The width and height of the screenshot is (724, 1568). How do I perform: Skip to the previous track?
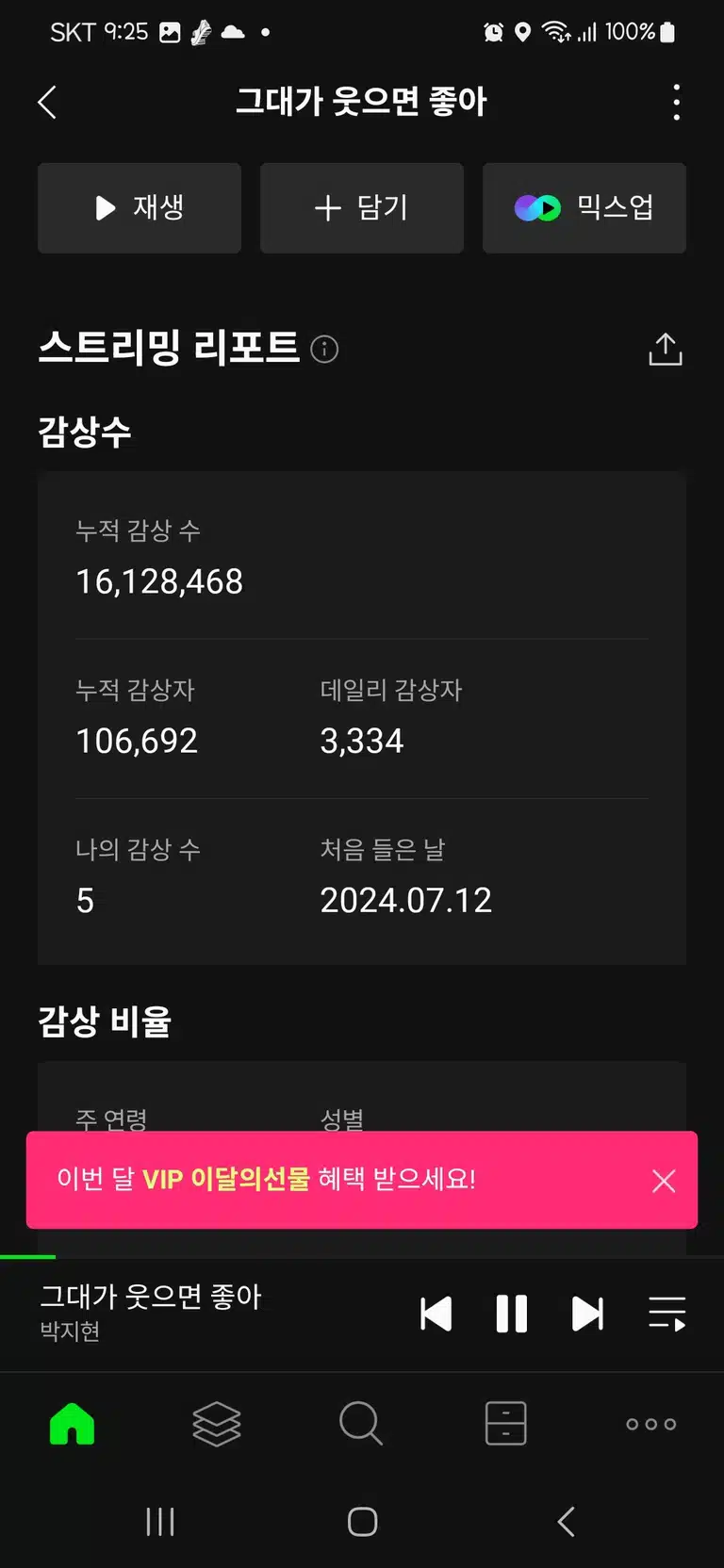(436, 1314)
